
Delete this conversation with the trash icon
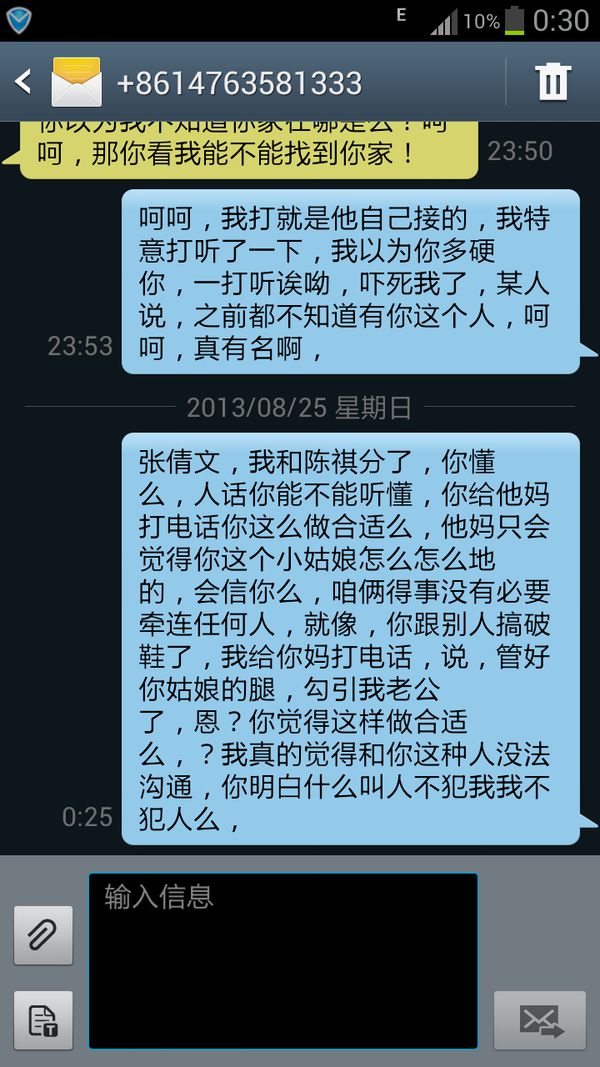[553, 82]
